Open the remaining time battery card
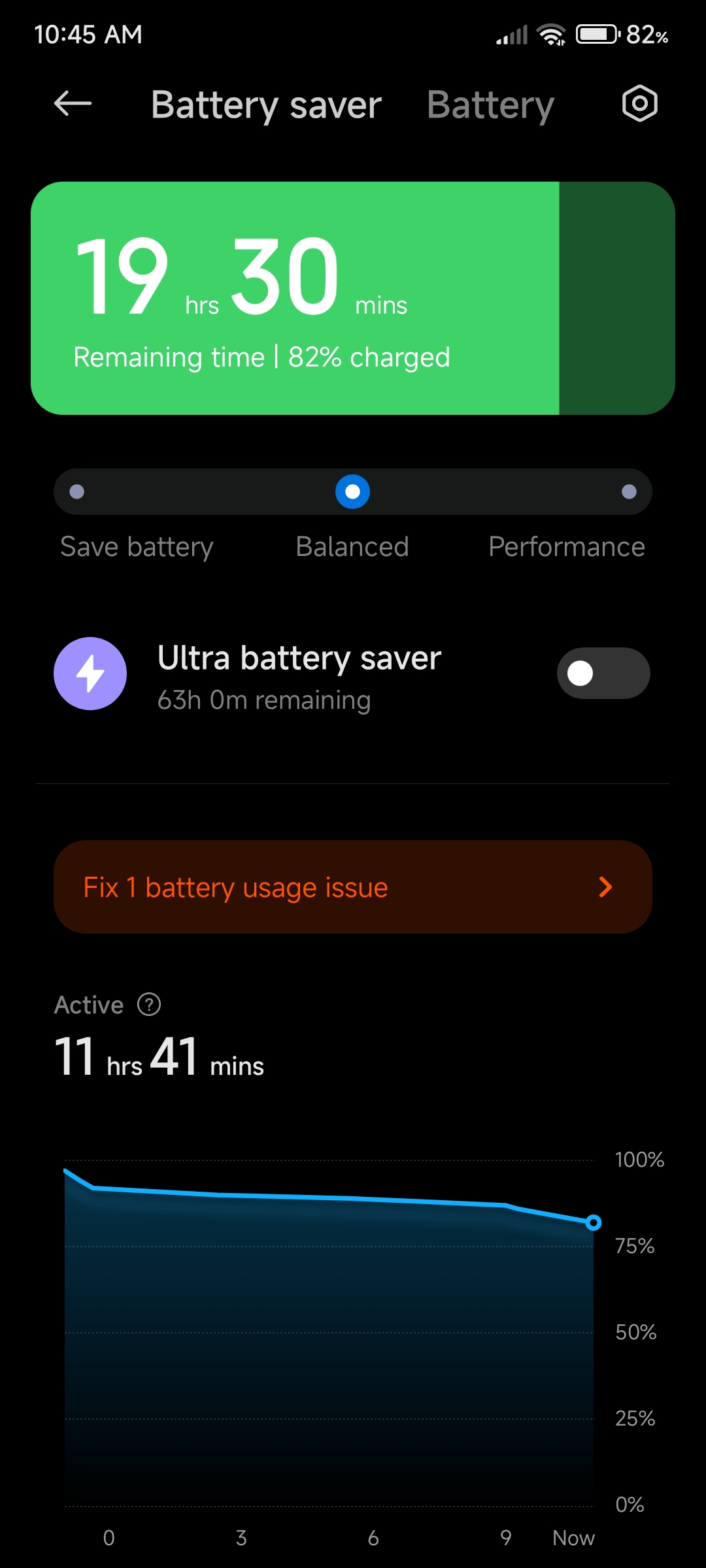 click(x=353, y=298)
